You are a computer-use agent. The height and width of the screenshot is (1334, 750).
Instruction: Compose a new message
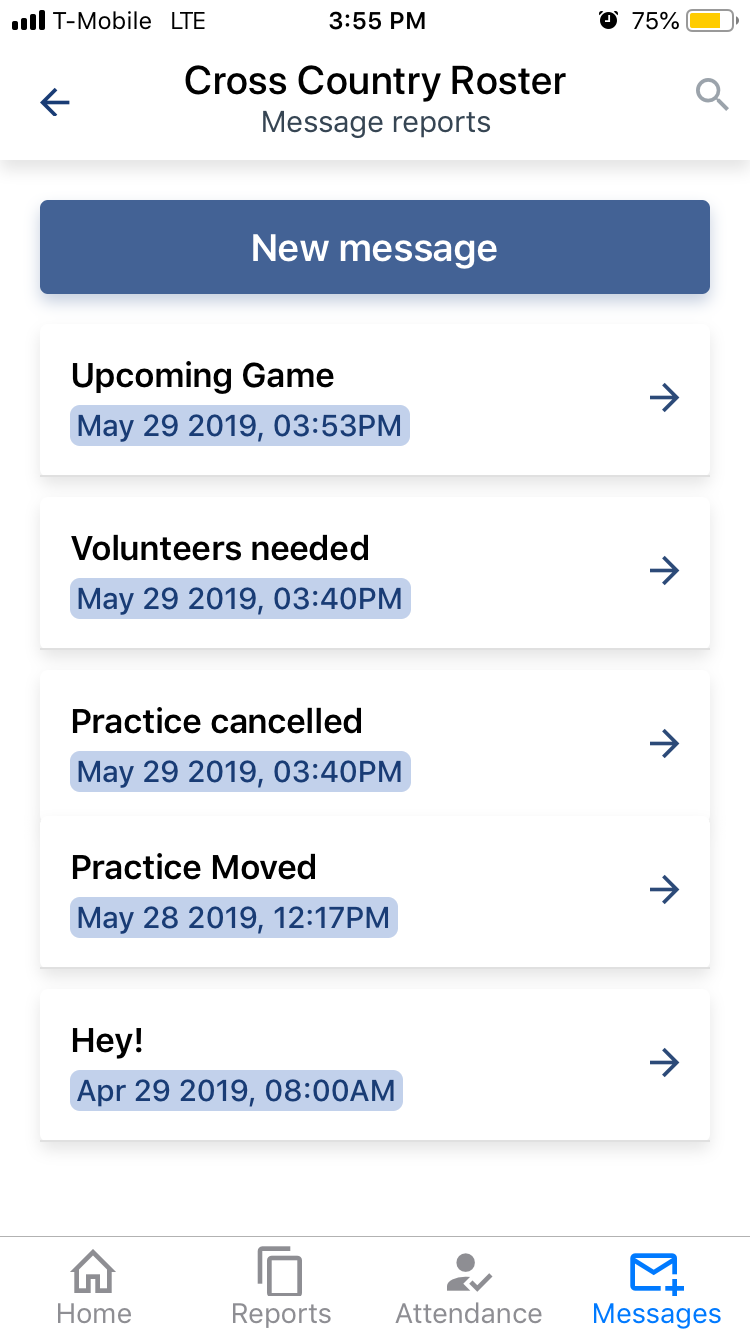point(375,247)
